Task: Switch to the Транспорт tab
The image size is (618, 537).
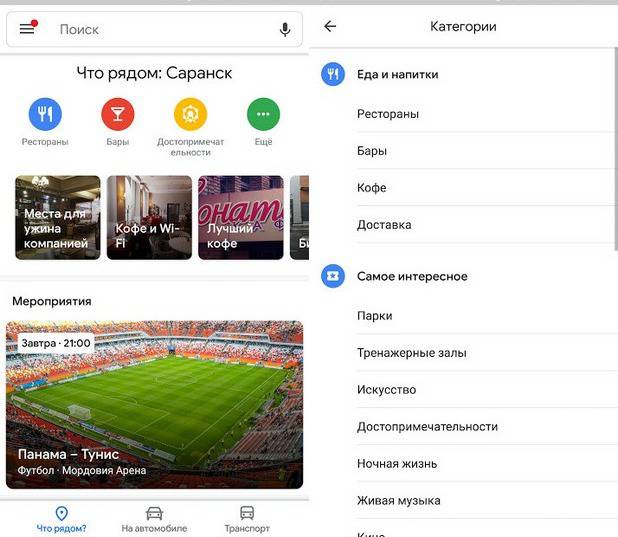Action: click(246, 519)
